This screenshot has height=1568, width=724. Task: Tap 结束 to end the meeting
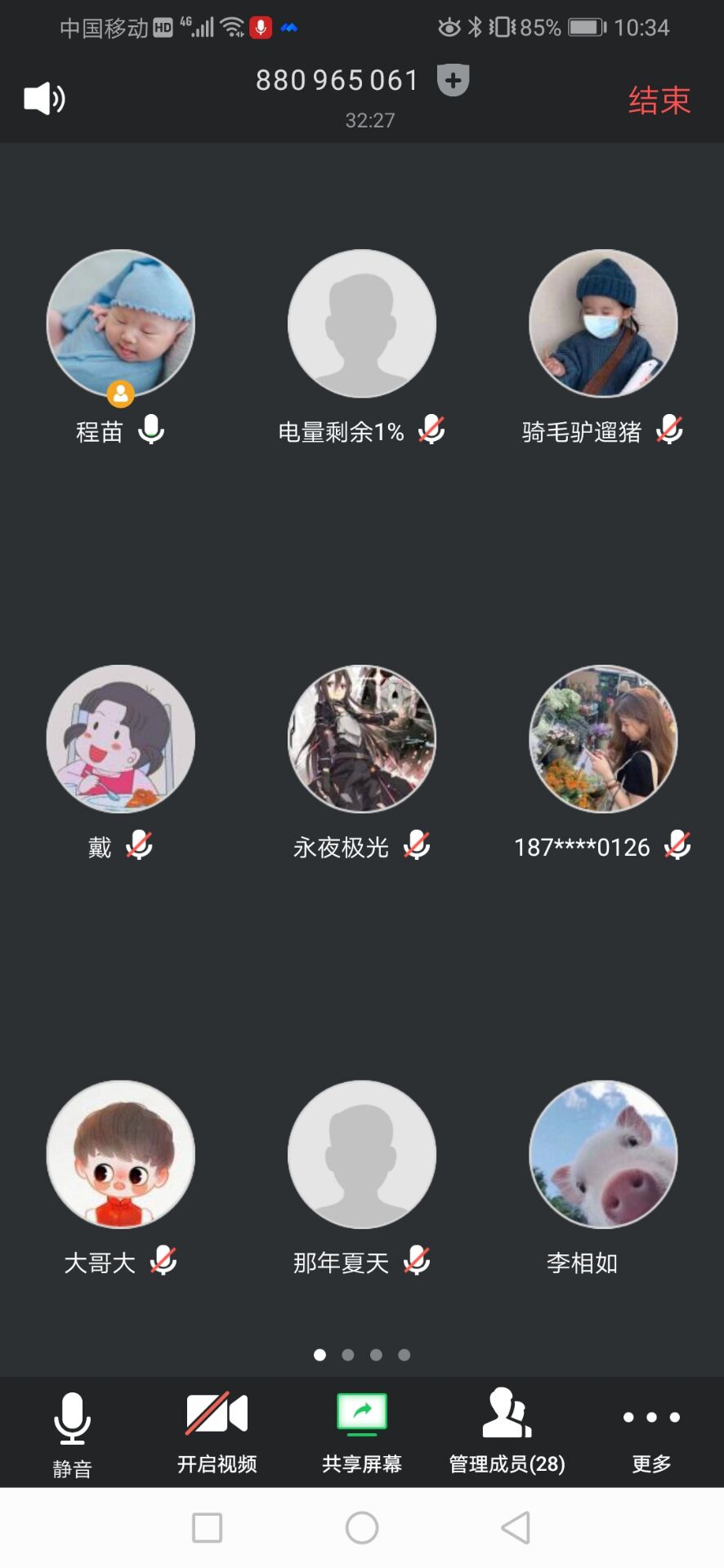click(x=659, y=100)
